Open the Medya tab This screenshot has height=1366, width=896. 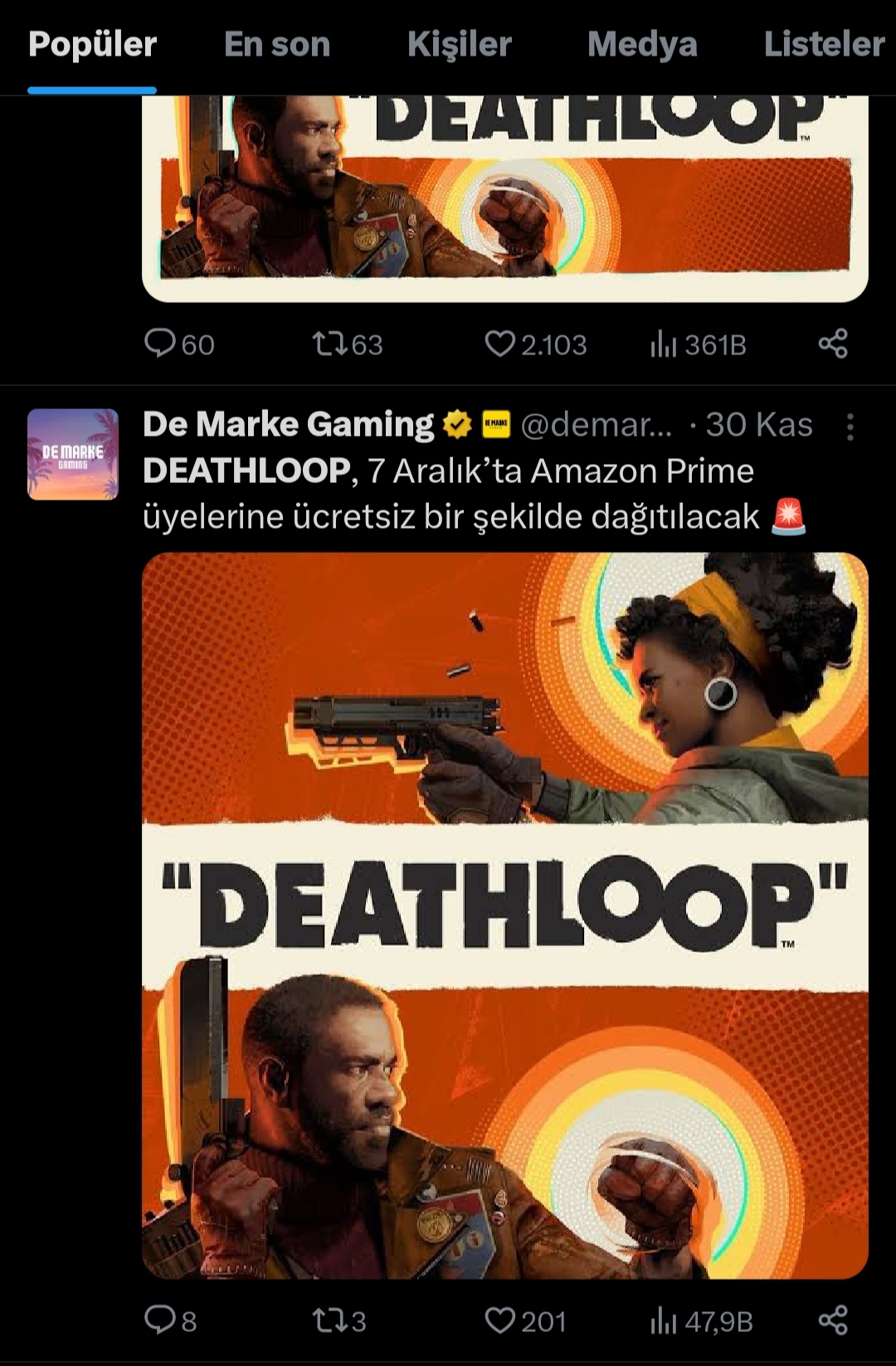642,45
